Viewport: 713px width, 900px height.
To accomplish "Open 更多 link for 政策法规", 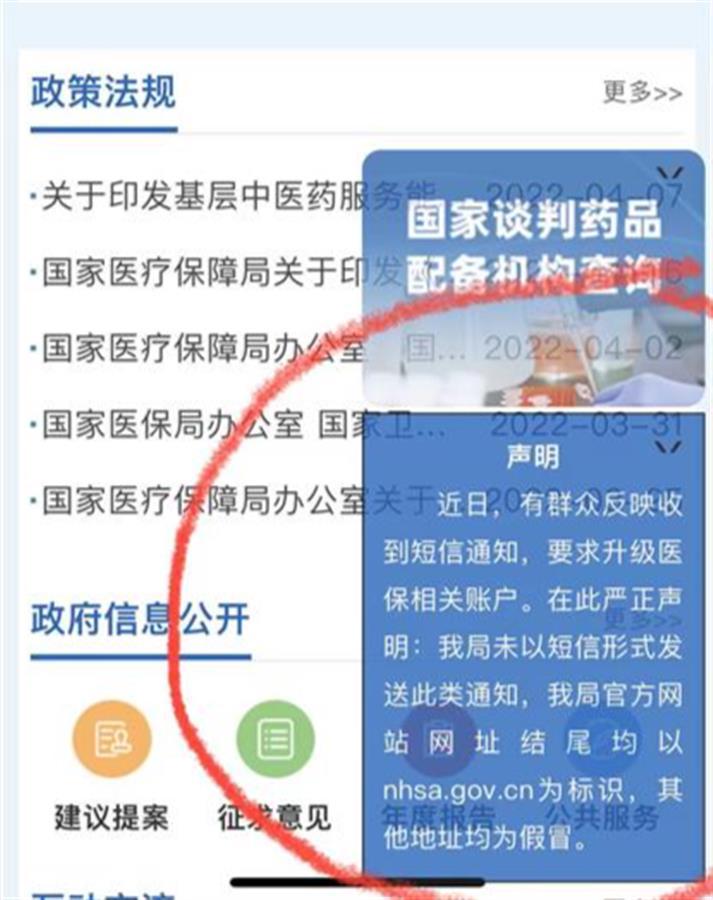I will pyautogui.click(x=642, y=93).
